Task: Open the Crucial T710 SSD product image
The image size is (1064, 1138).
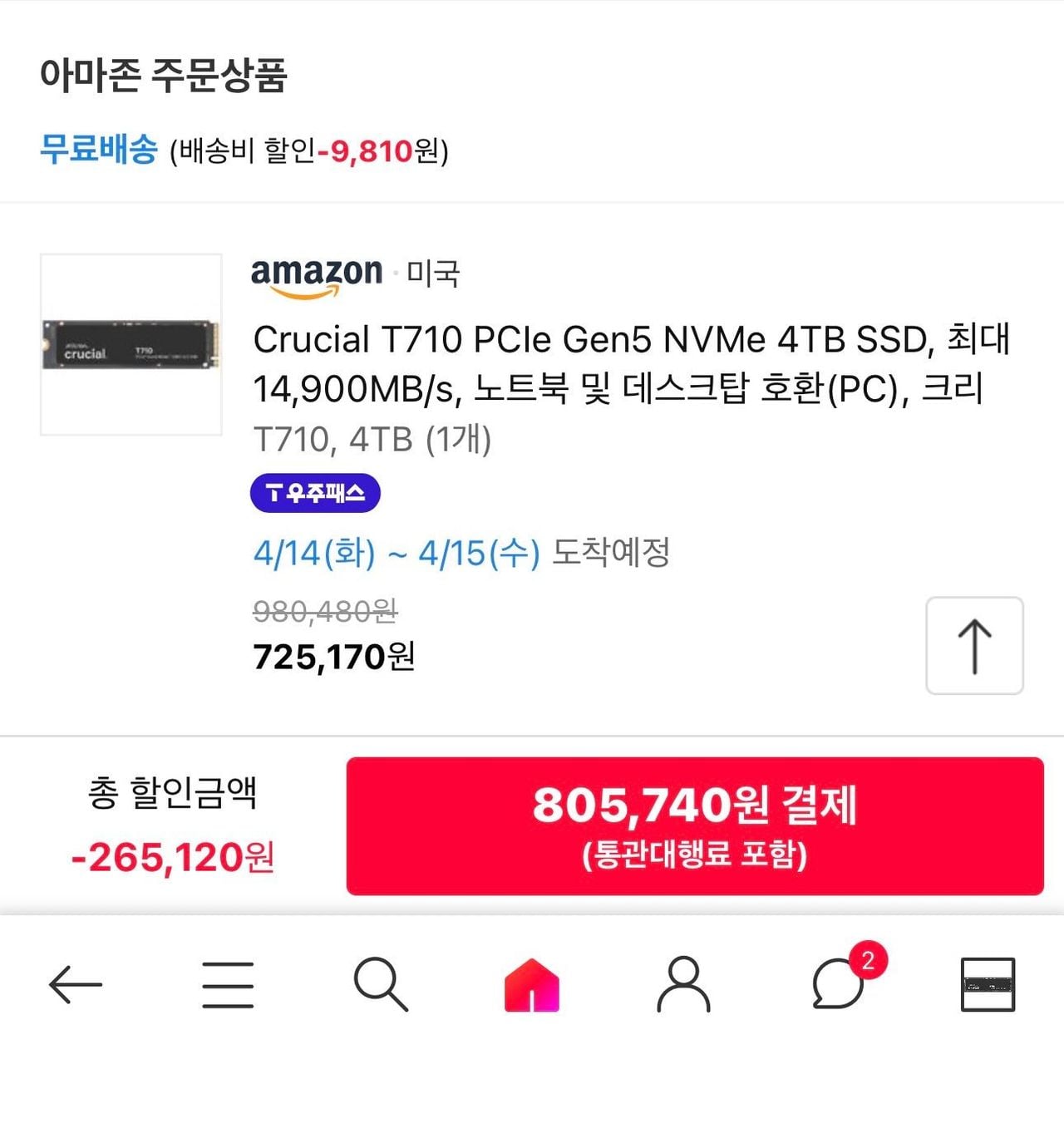Action: click(x=131, y=345)
